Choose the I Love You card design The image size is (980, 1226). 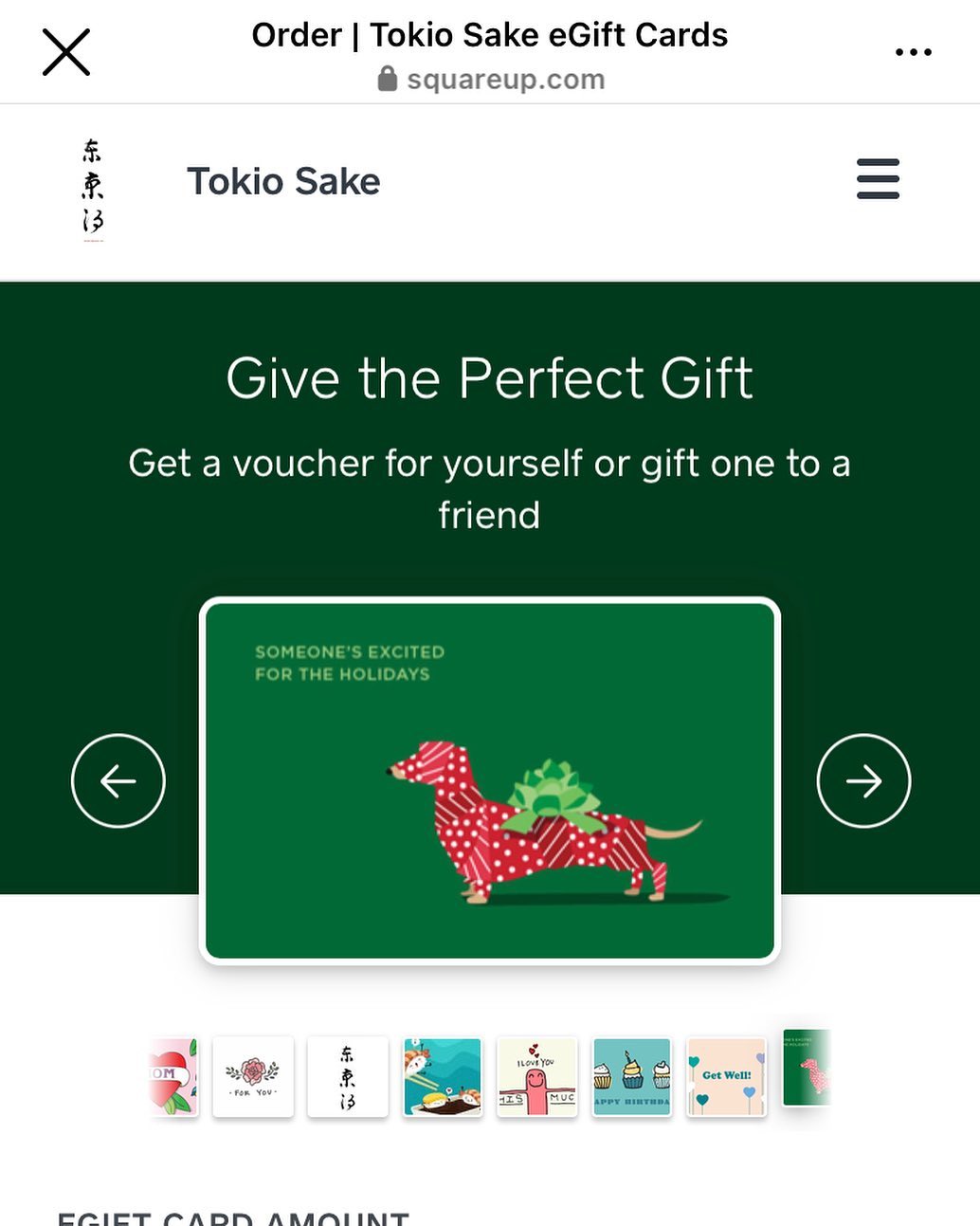pyautogui.click(x=537, y=1076)
